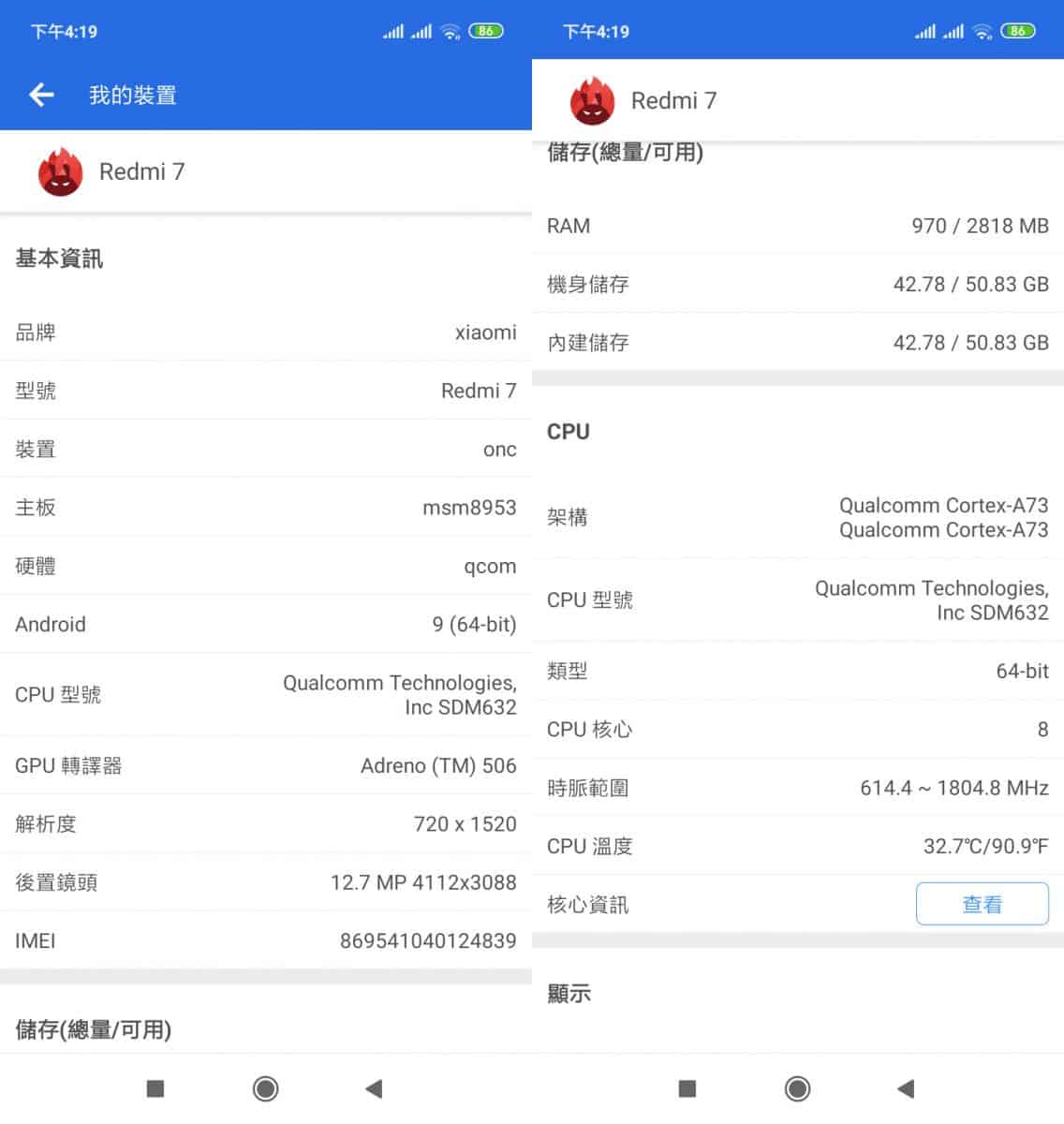This screenshot has height=1124, width=1064.
Task: Go back from the 我的裝置 page
Action: pos(41,95)
